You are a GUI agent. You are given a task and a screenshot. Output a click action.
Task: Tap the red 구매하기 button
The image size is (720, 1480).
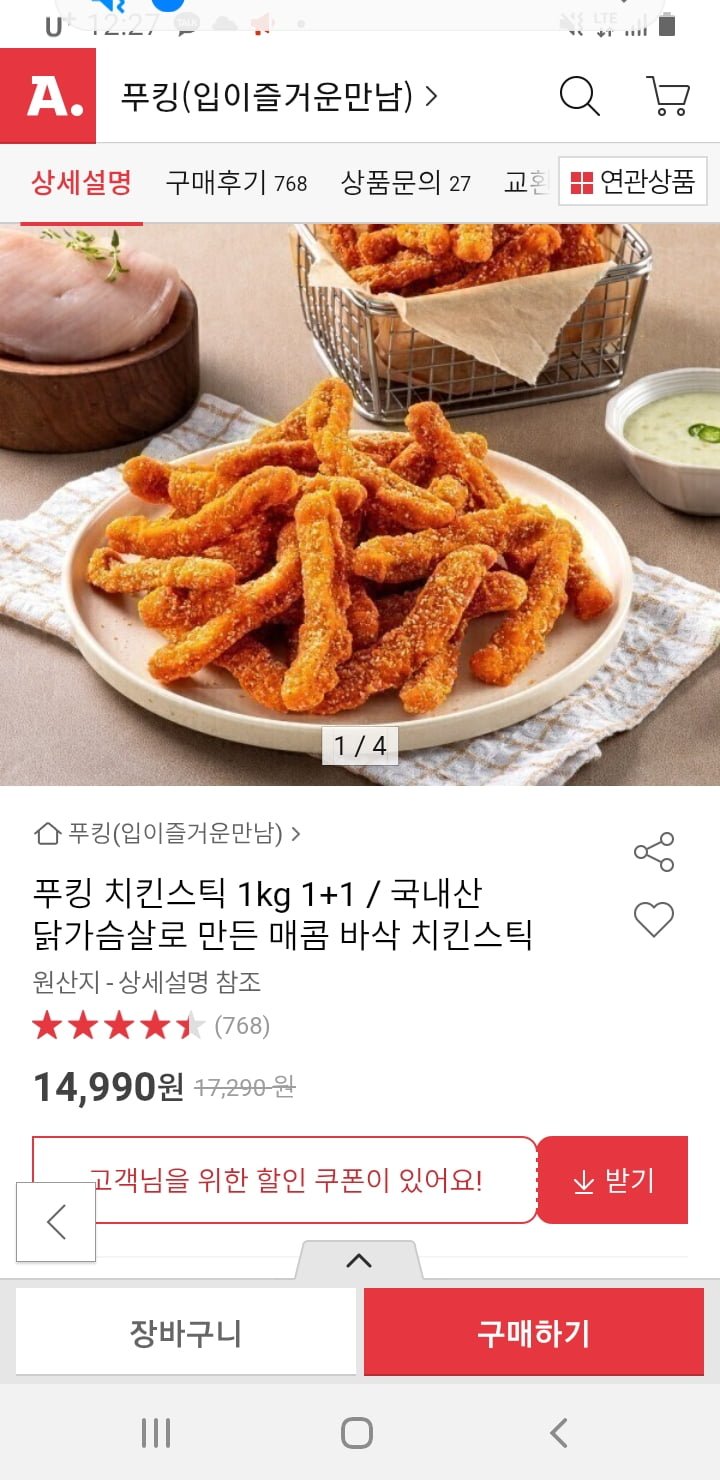(x=534, y=1332)
